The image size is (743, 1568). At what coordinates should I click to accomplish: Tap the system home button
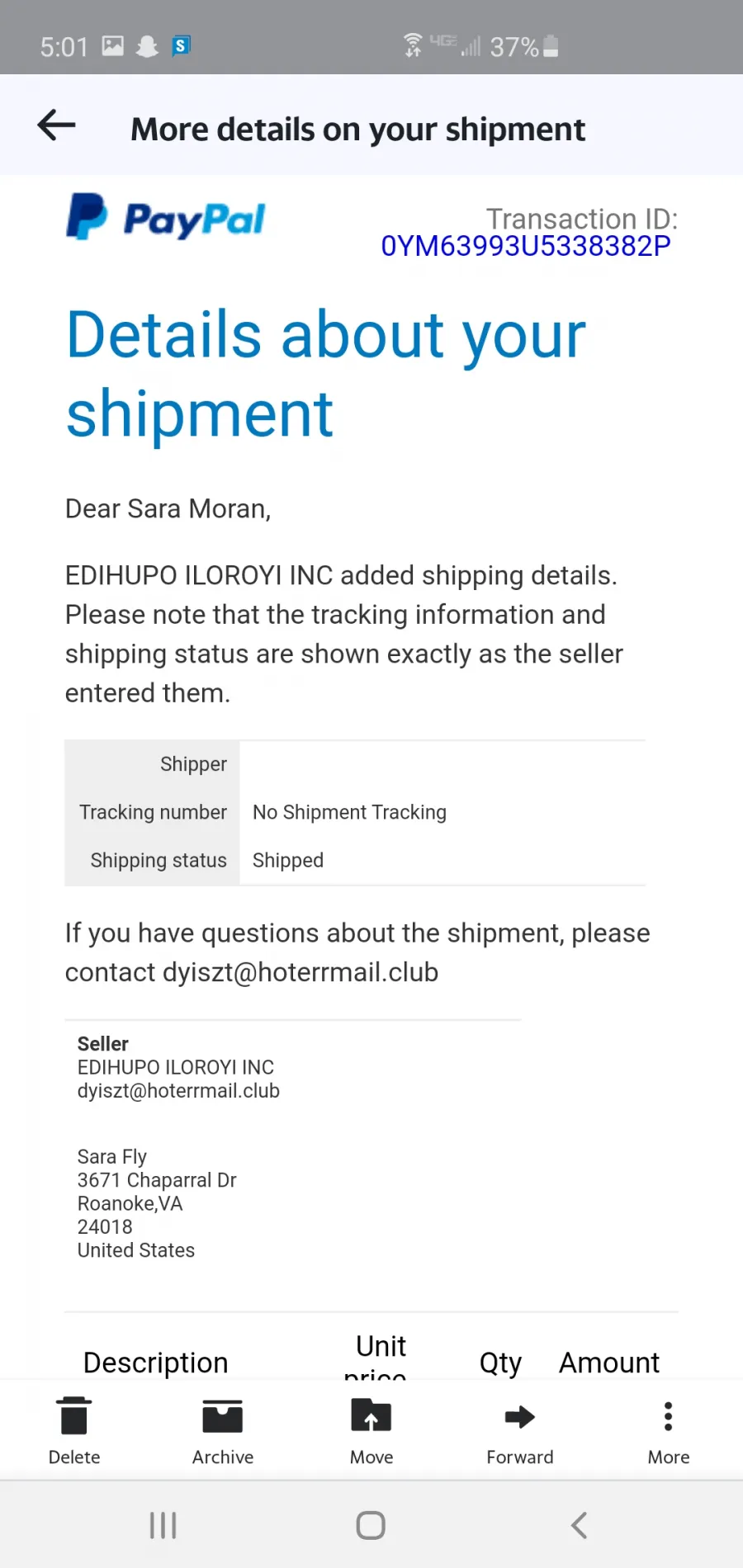[371, 1525]
